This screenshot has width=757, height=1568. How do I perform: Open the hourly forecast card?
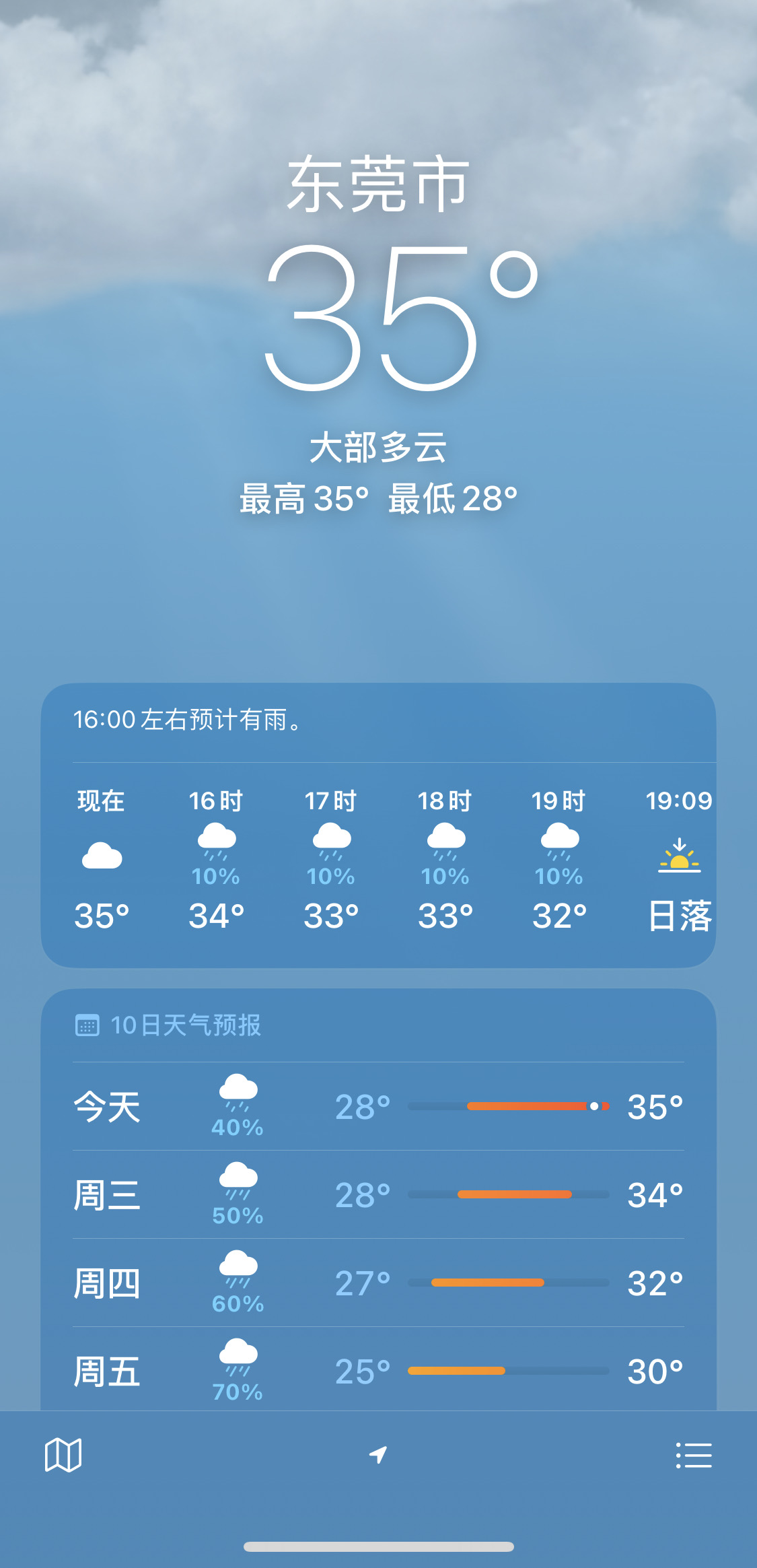pyautogui.click(x=378, y=825)
